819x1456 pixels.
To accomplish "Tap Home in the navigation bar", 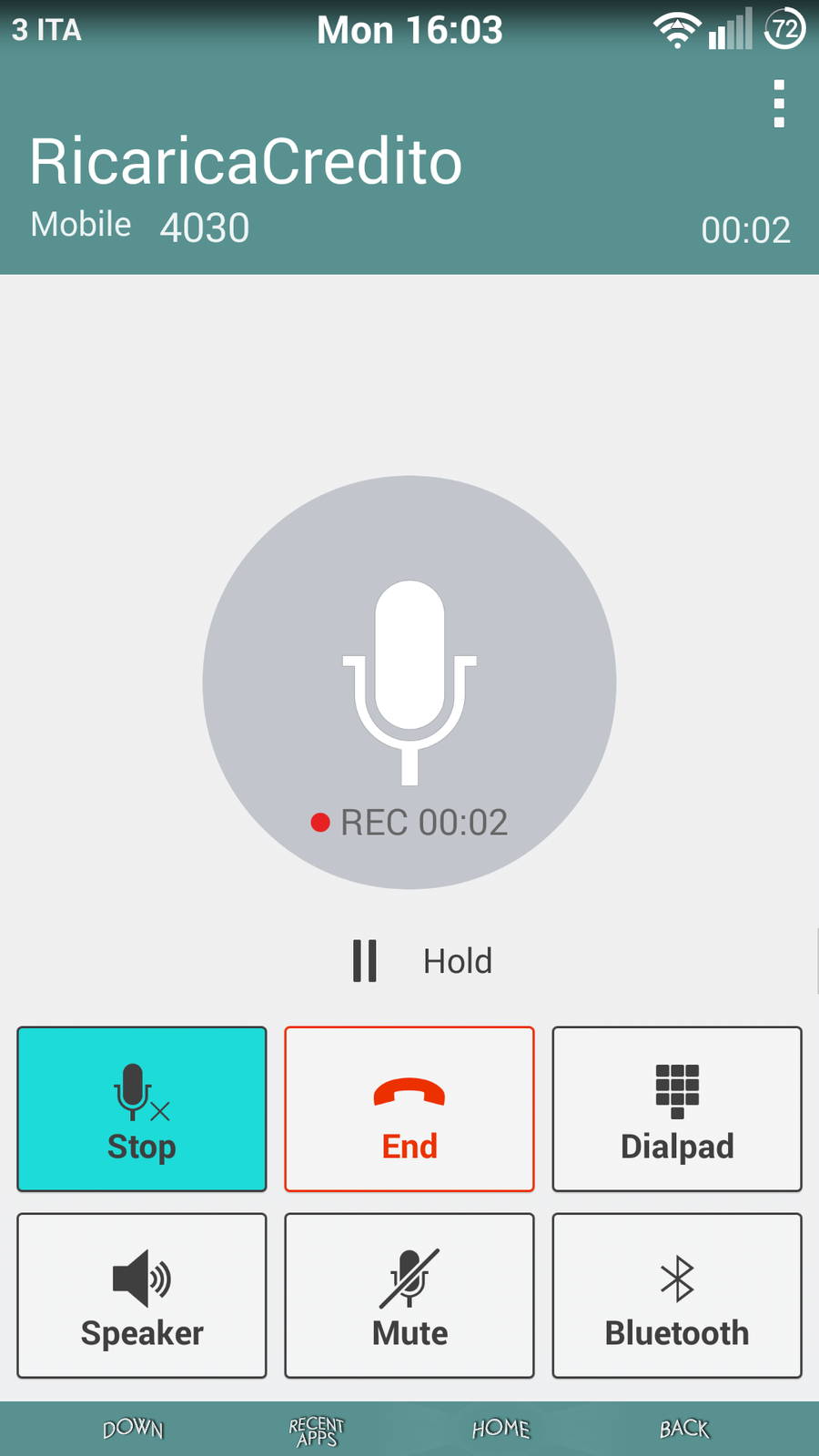I will point(500,1429).
